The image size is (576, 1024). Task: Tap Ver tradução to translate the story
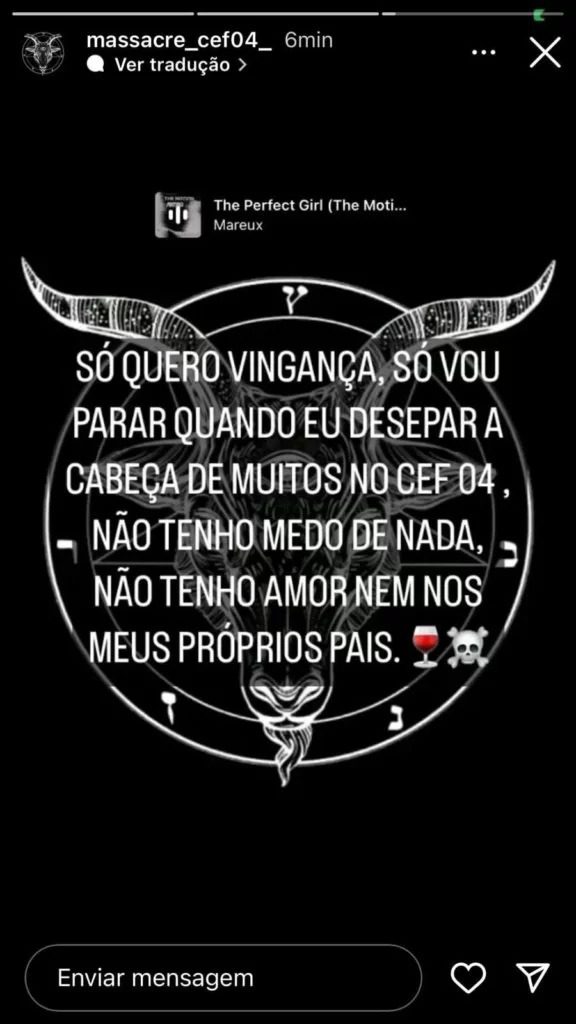coord(167,65)
